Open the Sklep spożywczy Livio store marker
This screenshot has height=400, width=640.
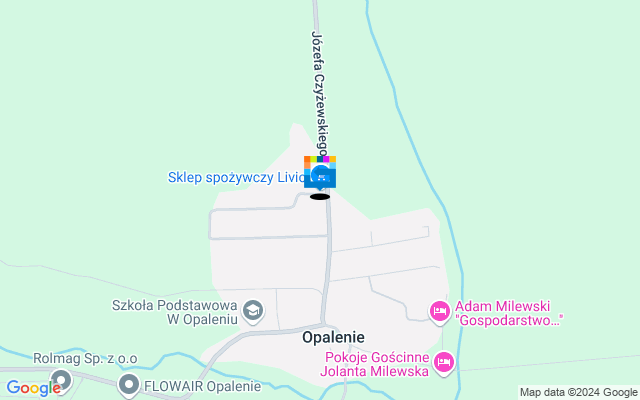pyautogui.click(x=320, y=175)
